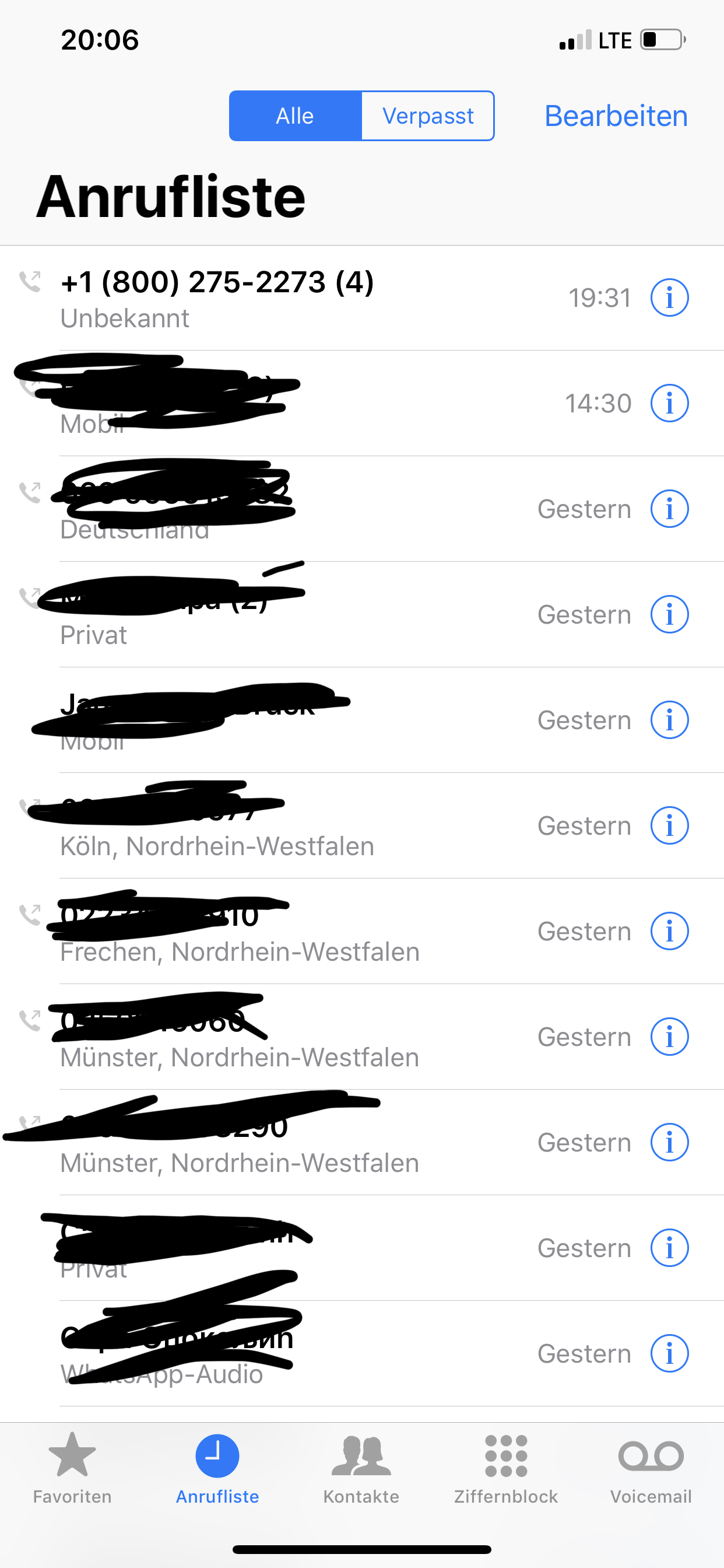Open the Favoriten tab

[72, 1468]
